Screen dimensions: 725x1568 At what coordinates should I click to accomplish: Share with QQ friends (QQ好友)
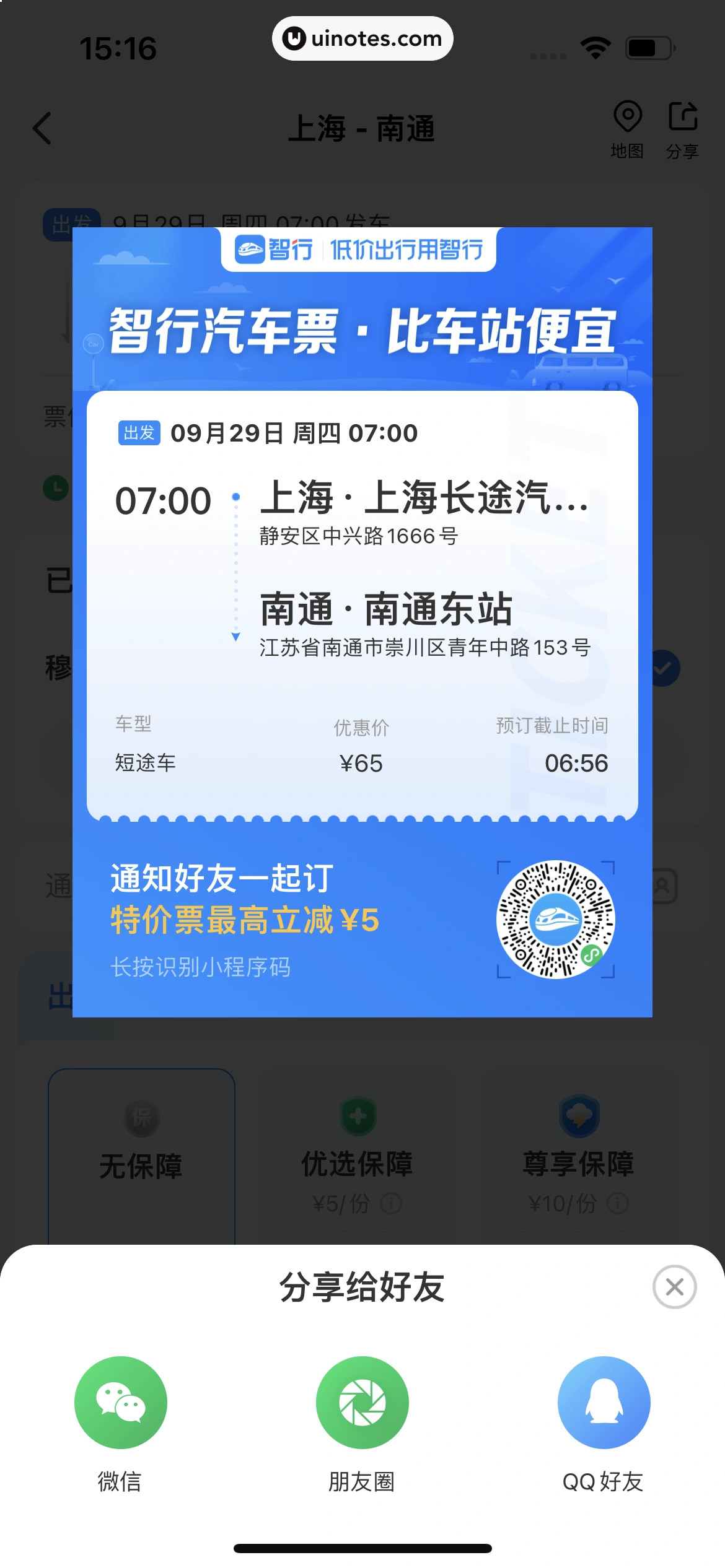604,1403
